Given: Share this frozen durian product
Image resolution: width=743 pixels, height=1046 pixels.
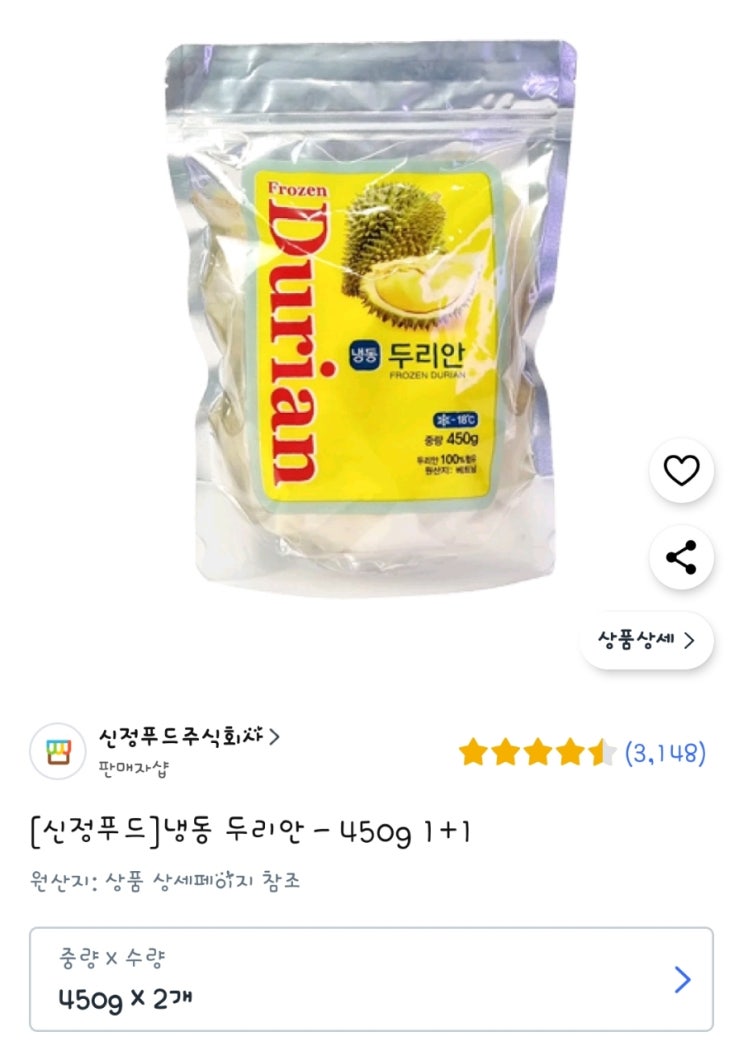Looking at the screenshot, I should click(x=681, y=558).
